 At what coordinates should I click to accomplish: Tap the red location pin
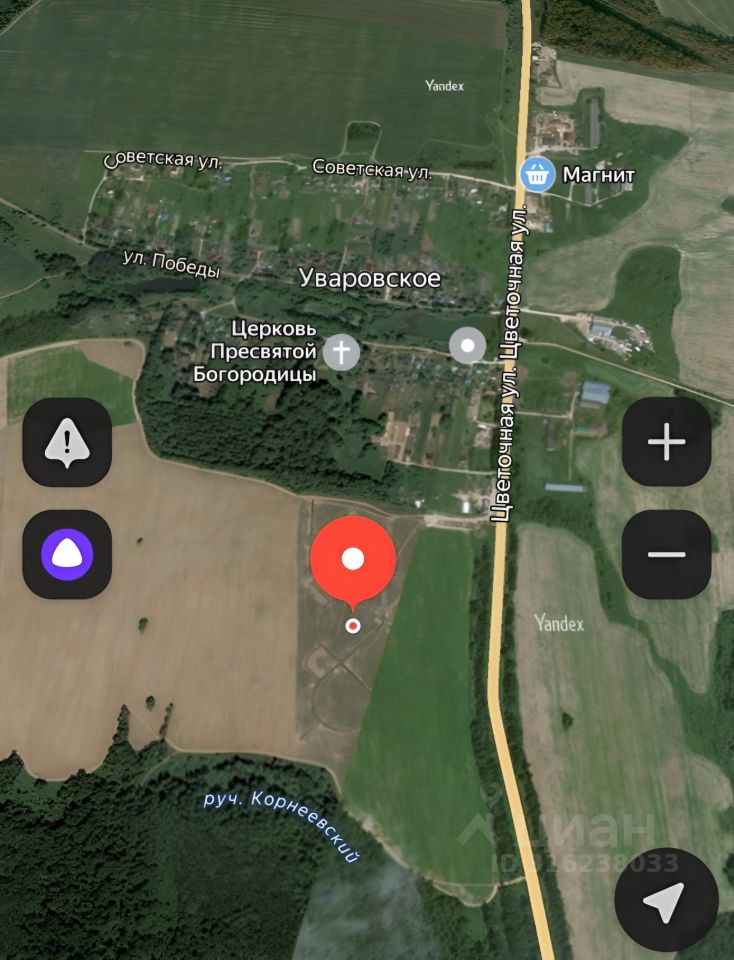click(353, 560)
